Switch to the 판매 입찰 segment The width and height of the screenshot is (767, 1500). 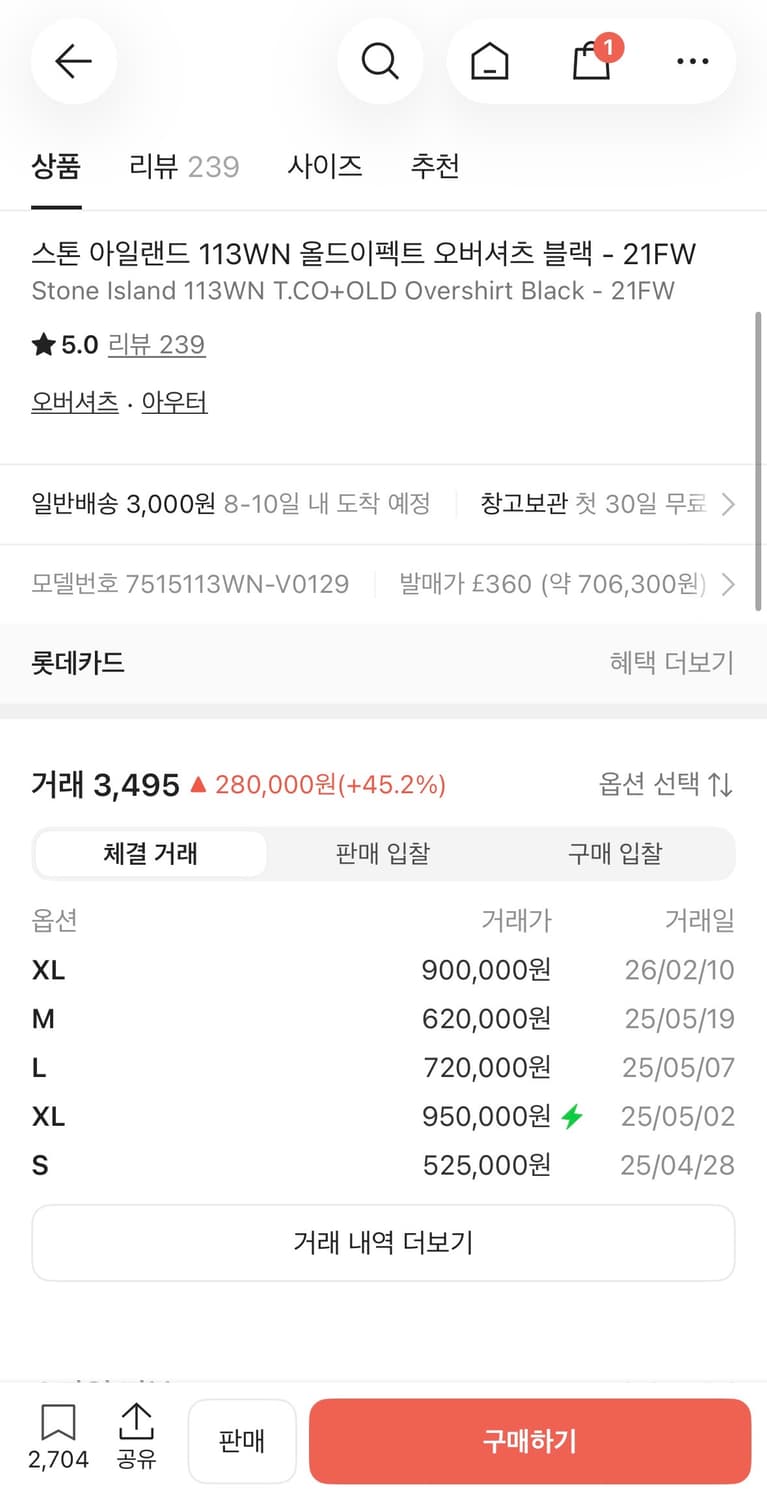[383, 853]
